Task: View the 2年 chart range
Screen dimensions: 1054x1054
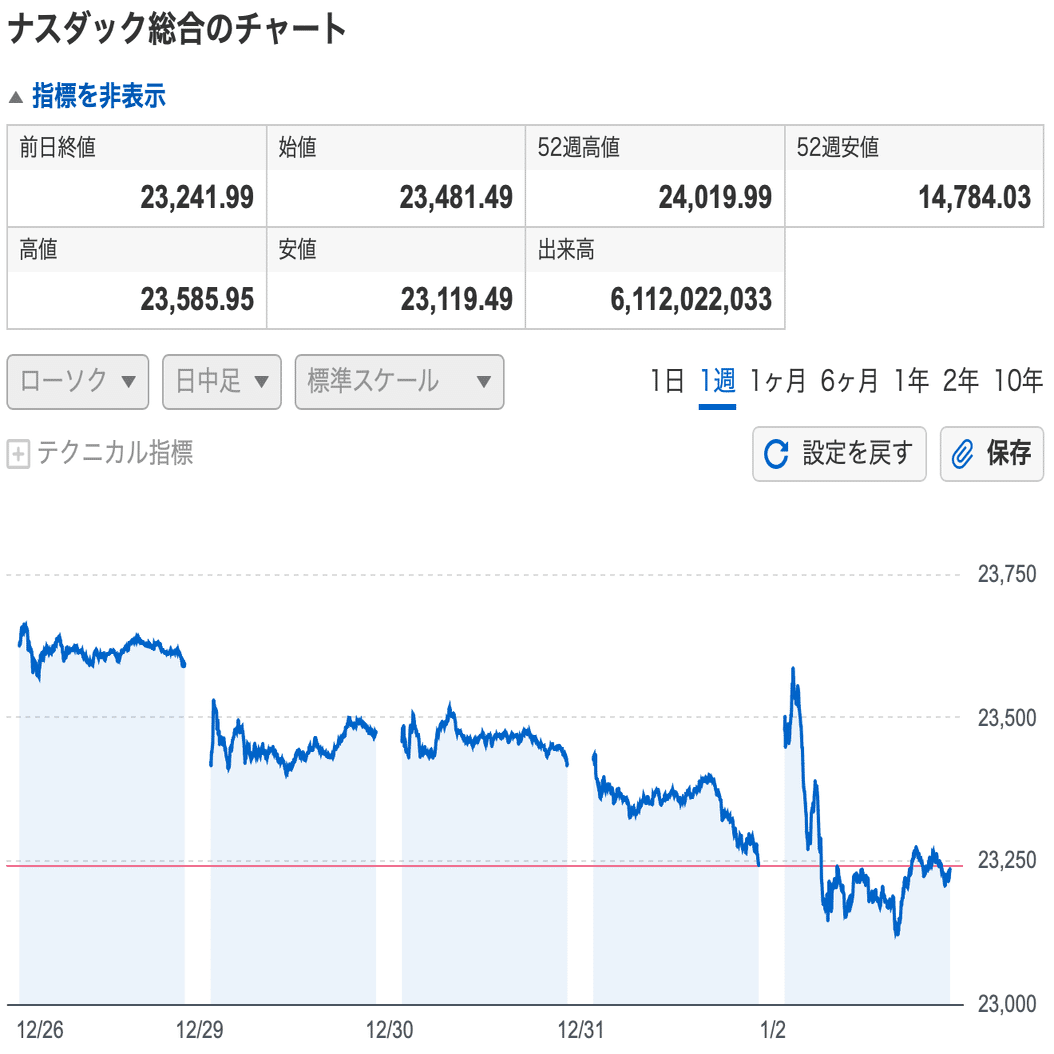Action: pyautogui.click(x=961, y=381)
